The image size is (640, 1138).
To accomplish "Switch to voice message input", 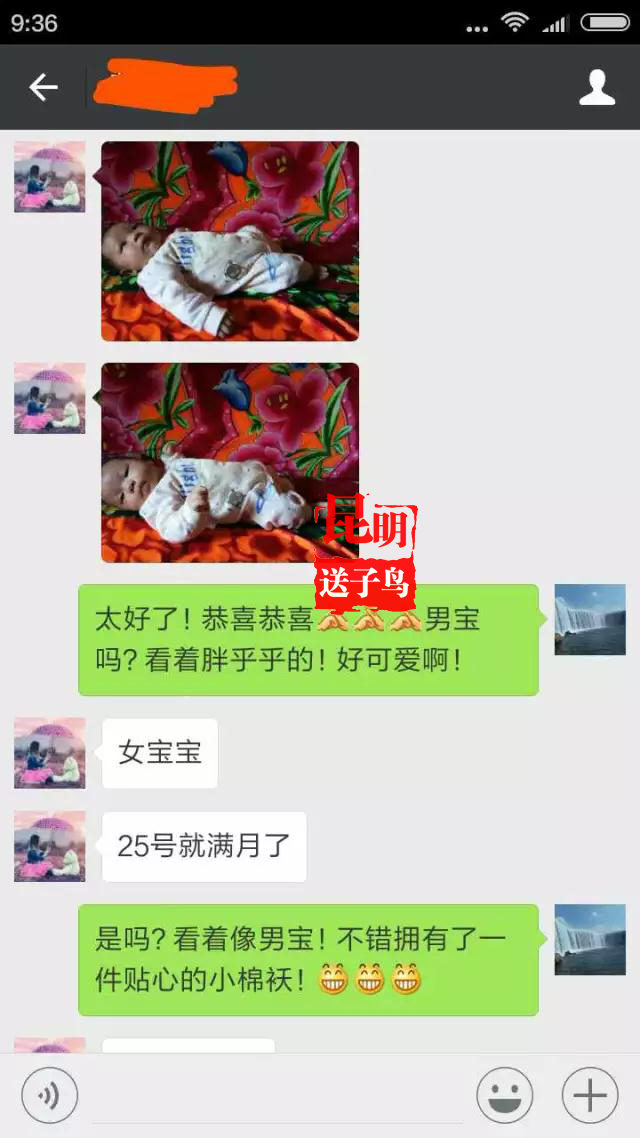I will [x=50, y=1096].
